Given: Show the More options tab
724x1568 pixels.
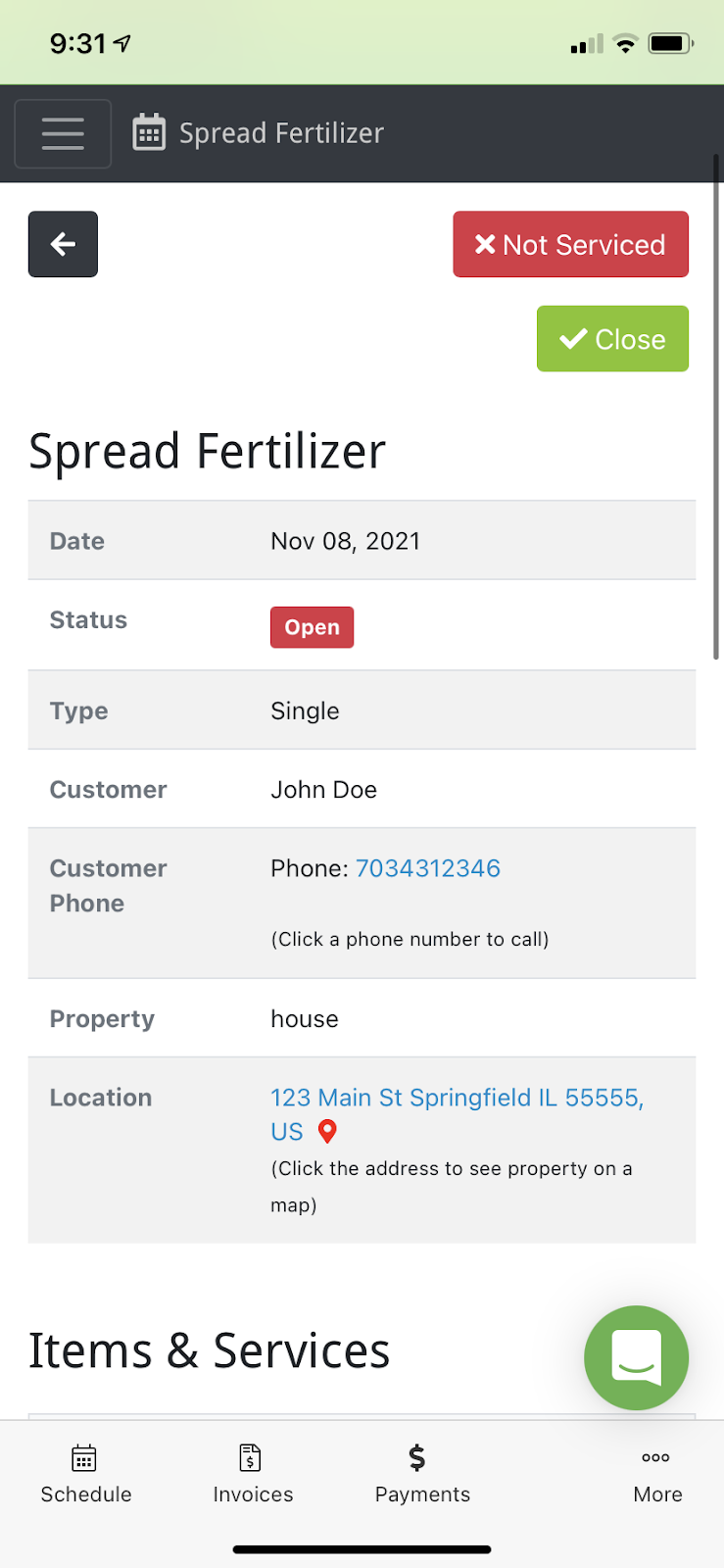Looking at the screenshot, I should [x=656, y=1474].
